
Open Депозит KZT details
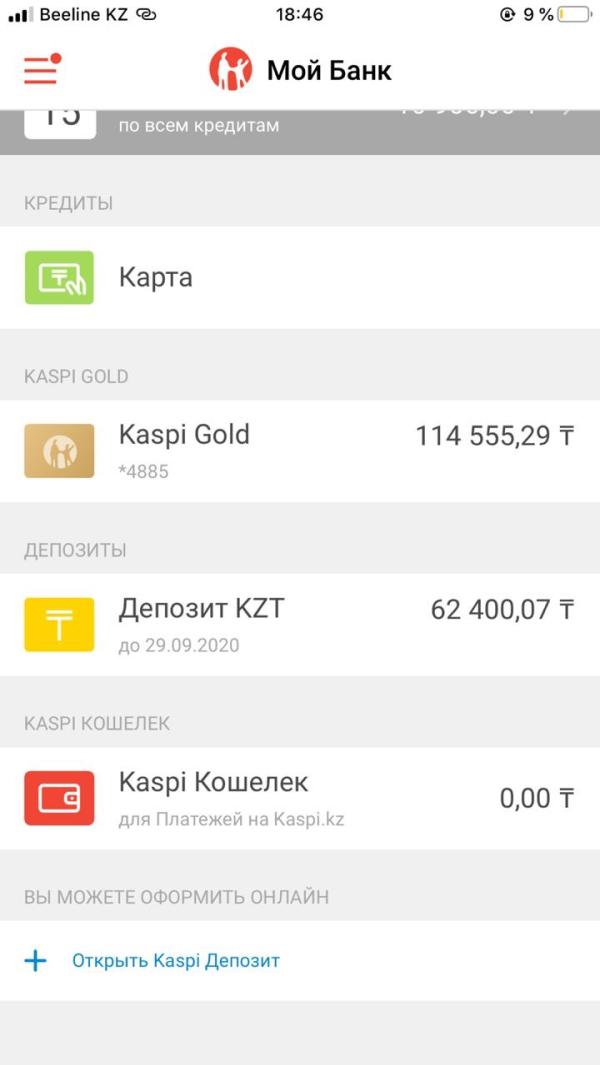click(300, 624)
